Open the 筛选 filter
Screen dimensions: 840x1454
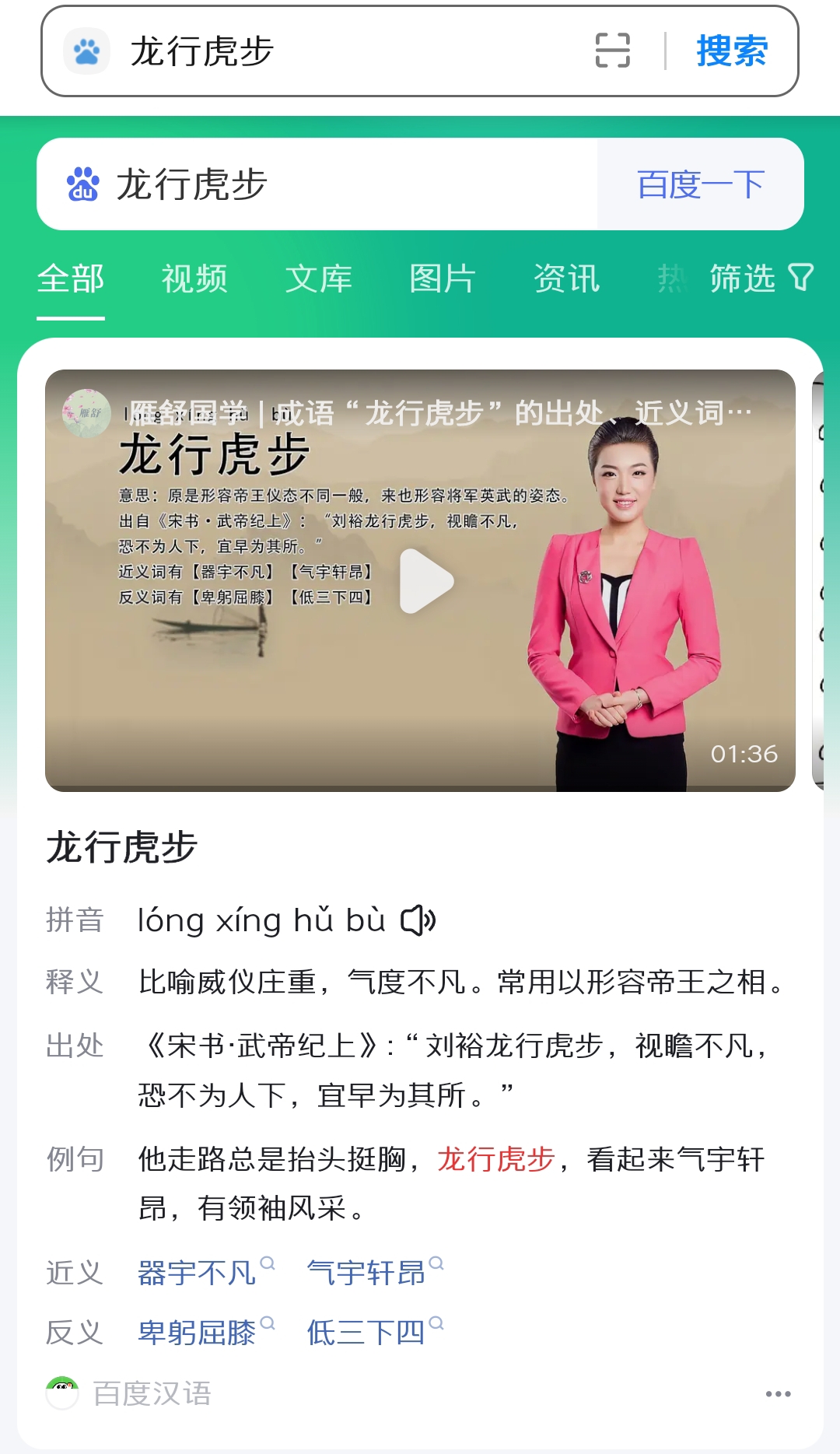click(x=761, y=278)
